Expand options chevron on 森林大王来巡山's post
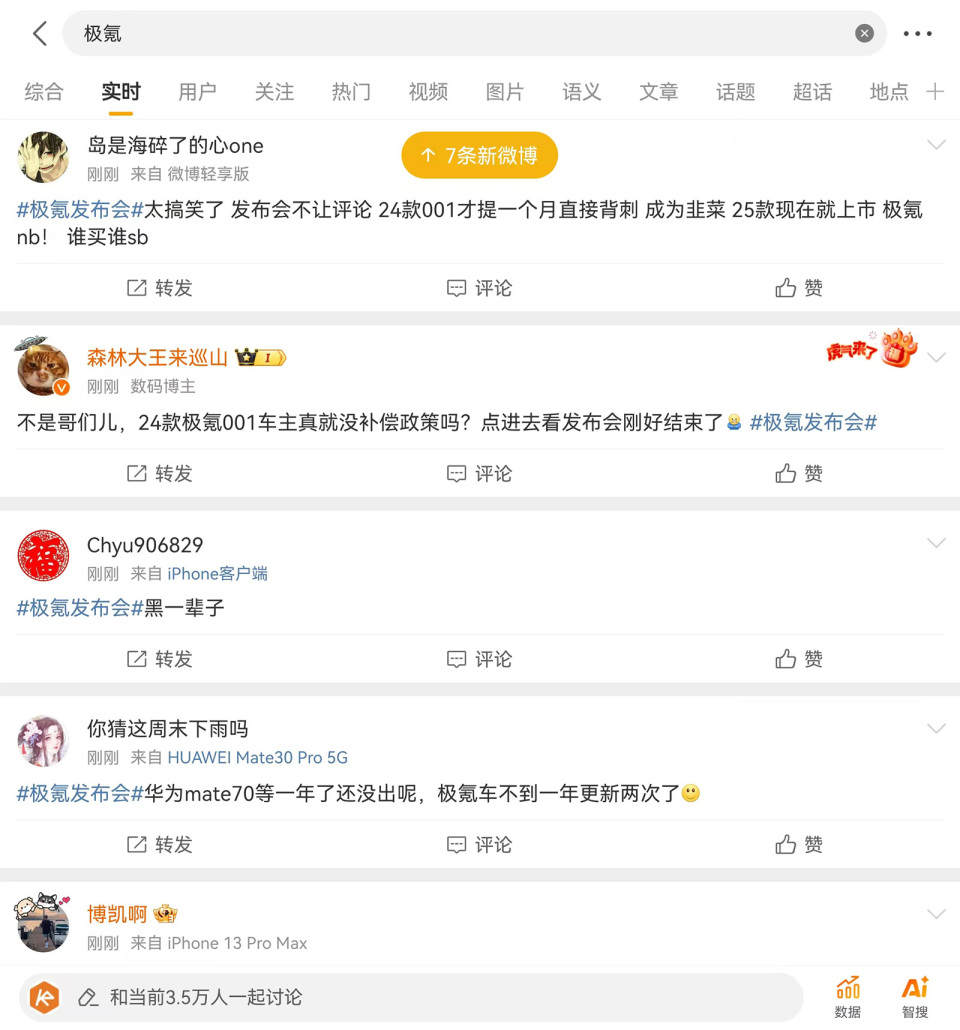Screen dimensions: 960x1030 pos(936,358)
